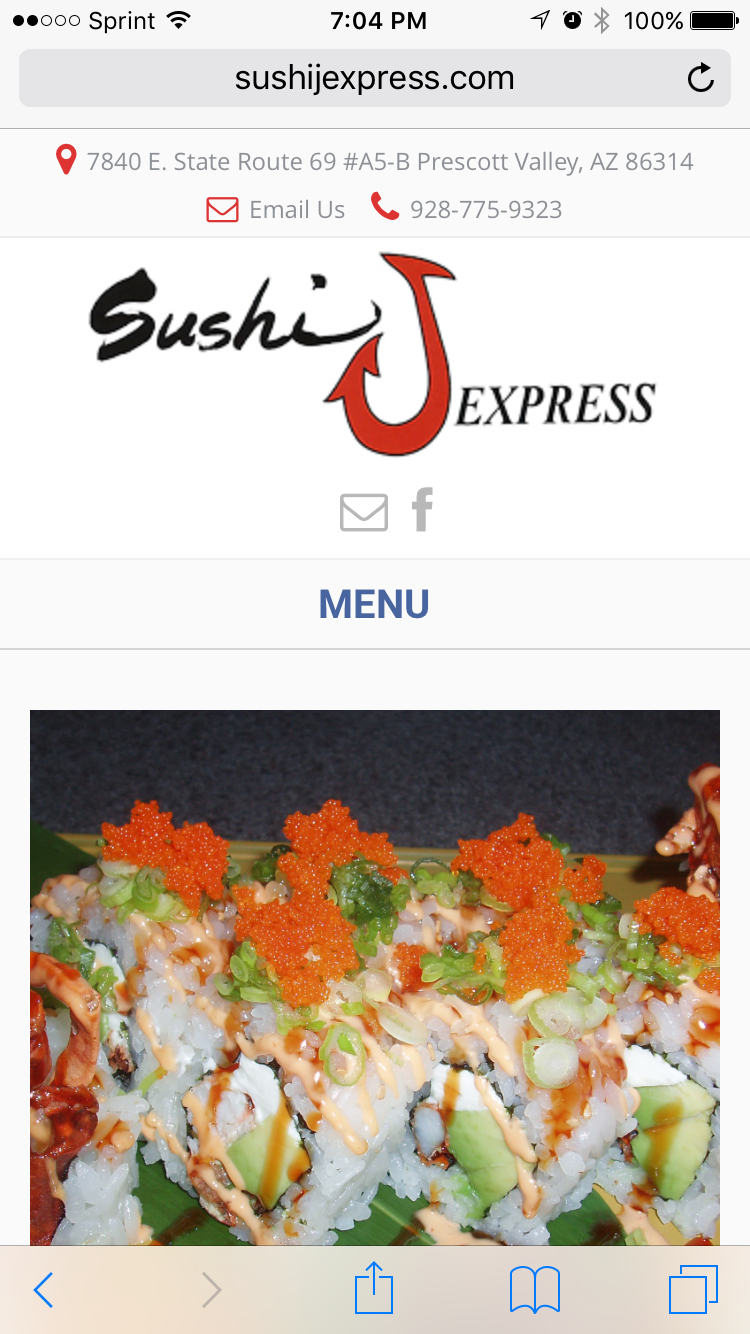The width and height of the screenshot is (750, 1334).
Task: Open the Sushi J Express logo homepage
Action: tap(372, 354)
